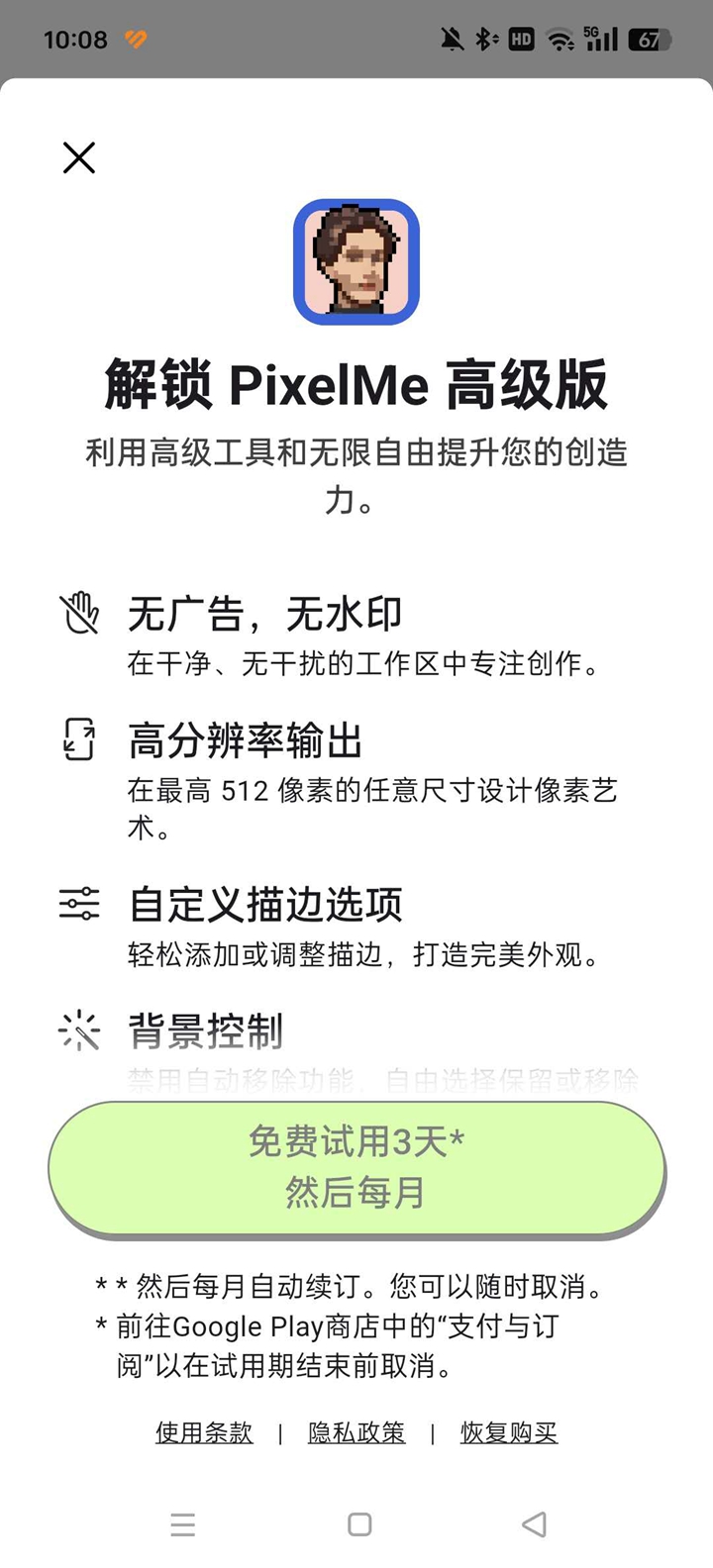The width and height of the screenshot is (713, 1568).
Task: Tap 恢复购买 to restore purchases
Action: 509,1432
